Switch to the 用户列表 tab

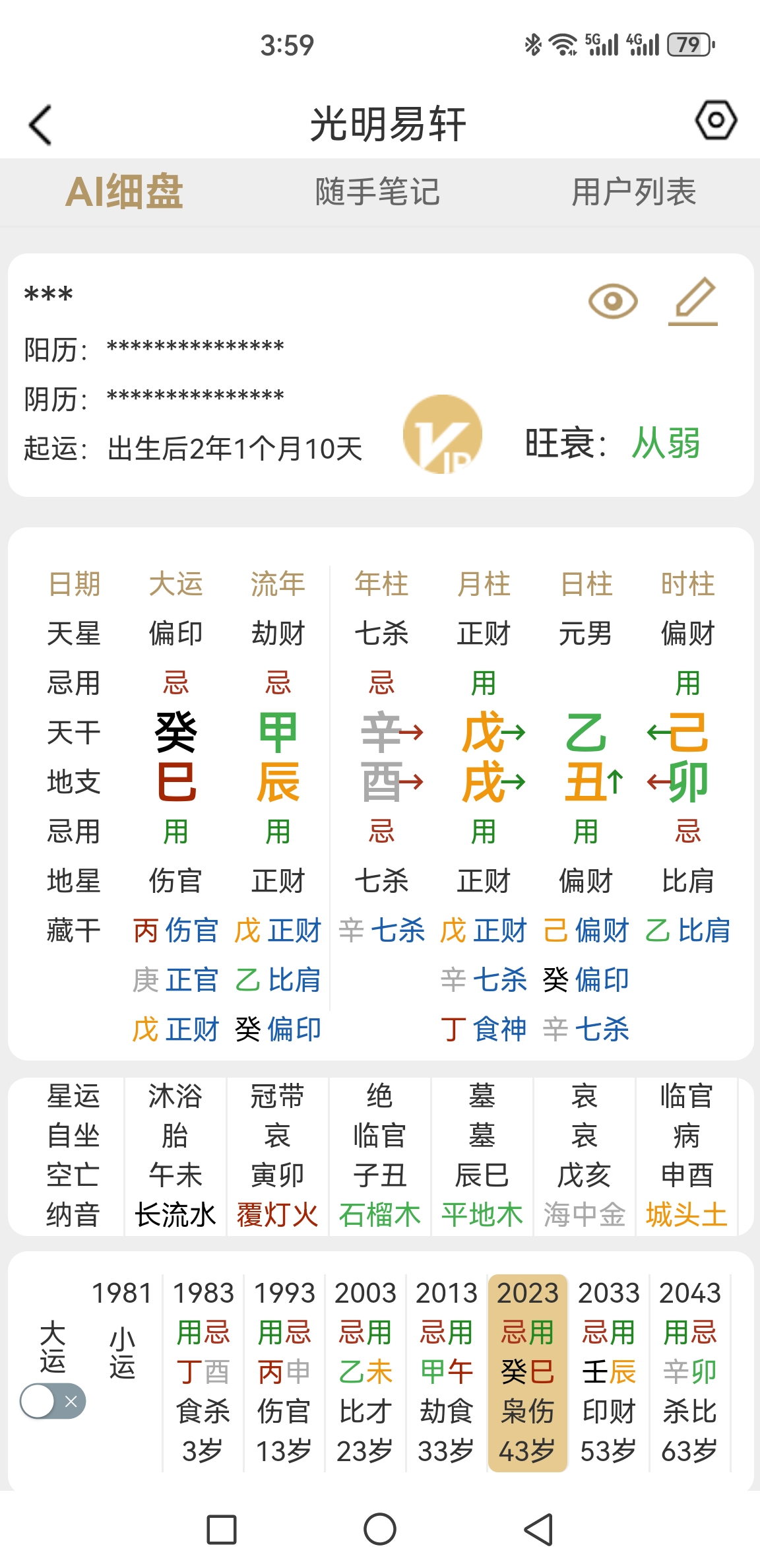pyautogui.click(x=633, y=192)
